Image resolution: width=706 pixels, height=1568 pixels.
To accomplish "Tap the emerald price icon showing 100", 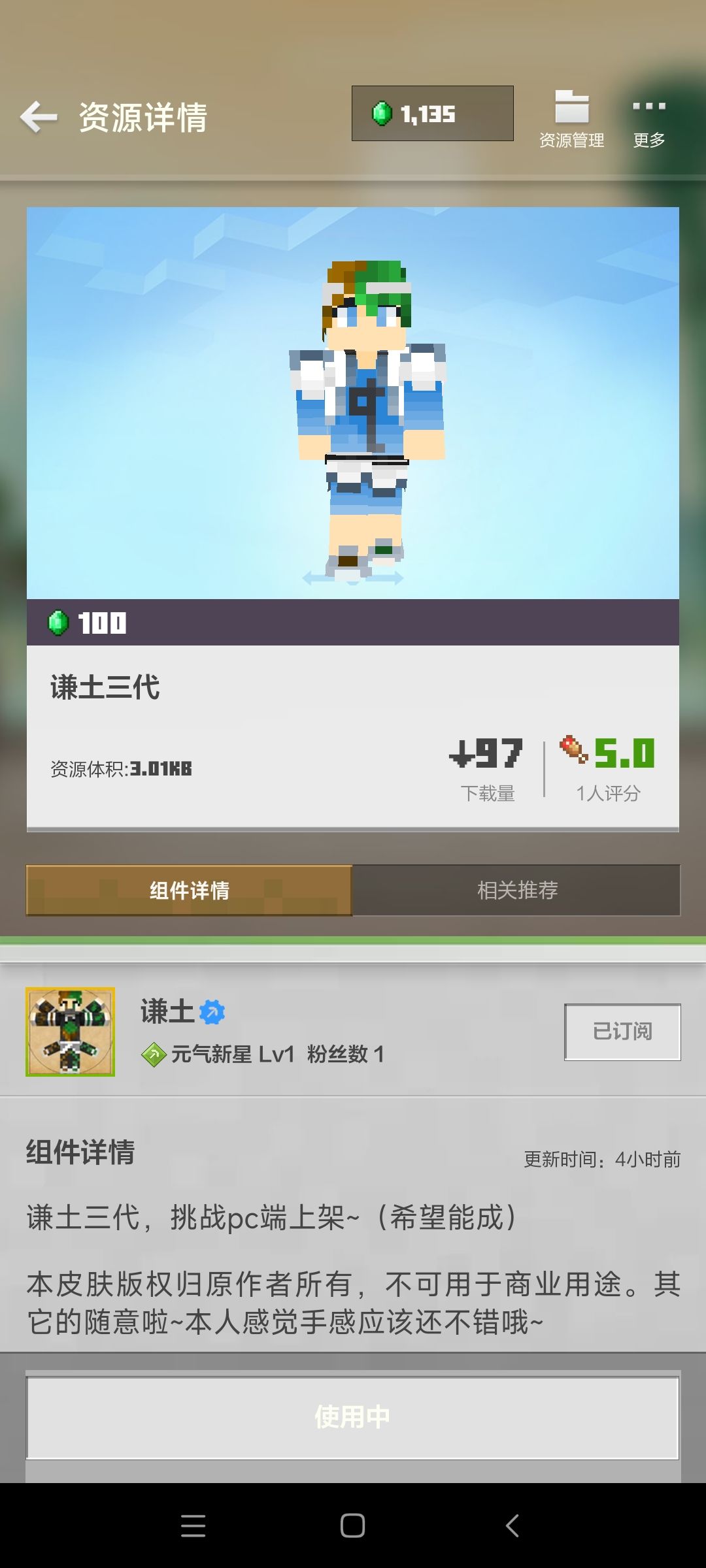I will click(59, 623).
